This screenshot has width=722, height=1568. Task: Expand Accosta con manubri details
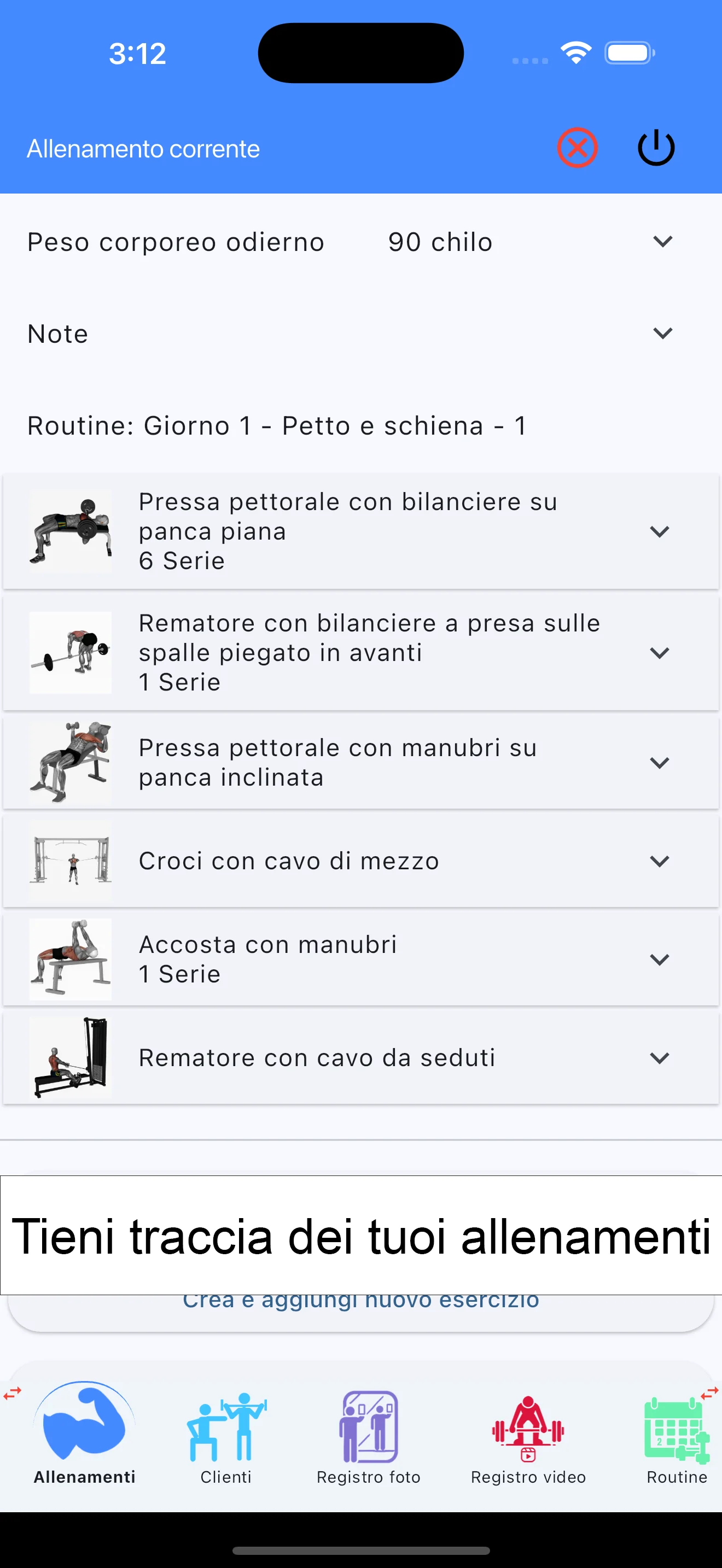[660, 959]
